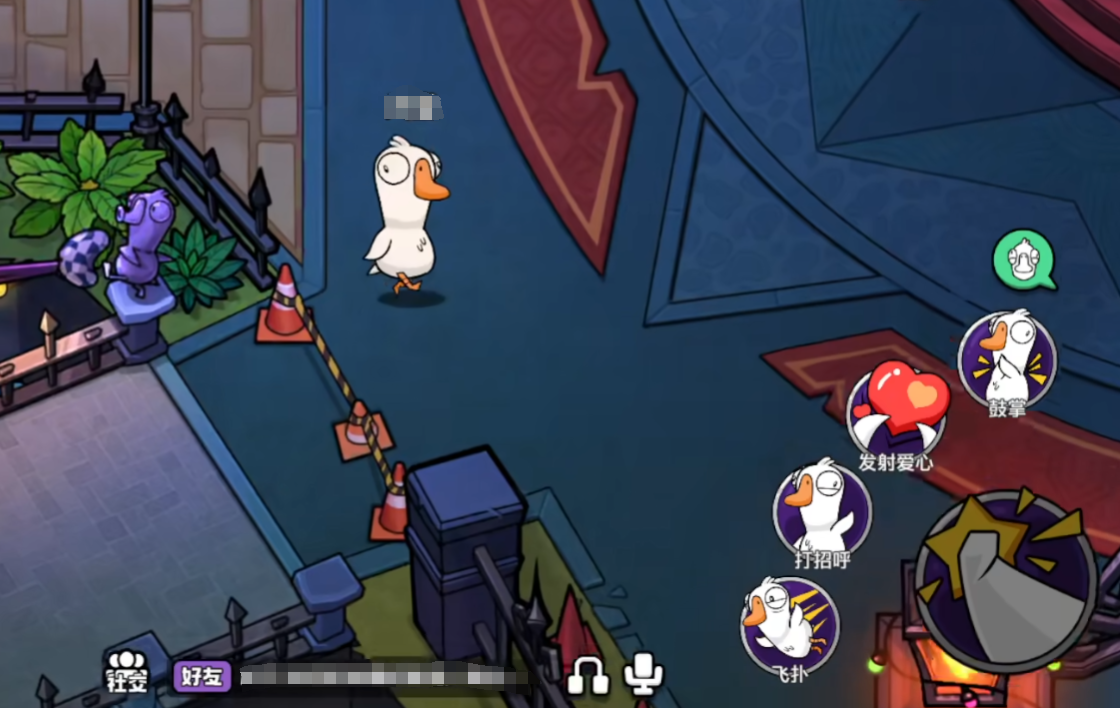Screen dimensions: 1120x708
Task: Tap the large punch action button
Action: (x=1007, y=580)
